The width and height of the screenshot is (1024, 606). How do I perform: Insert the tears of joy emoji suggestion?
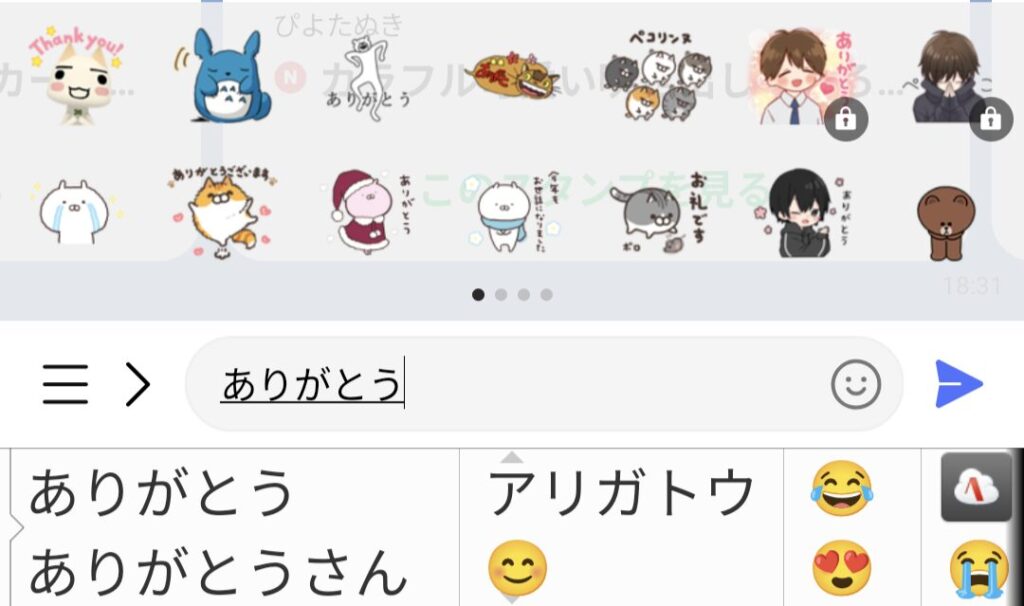pyautogui.click(x=841, y=490)
